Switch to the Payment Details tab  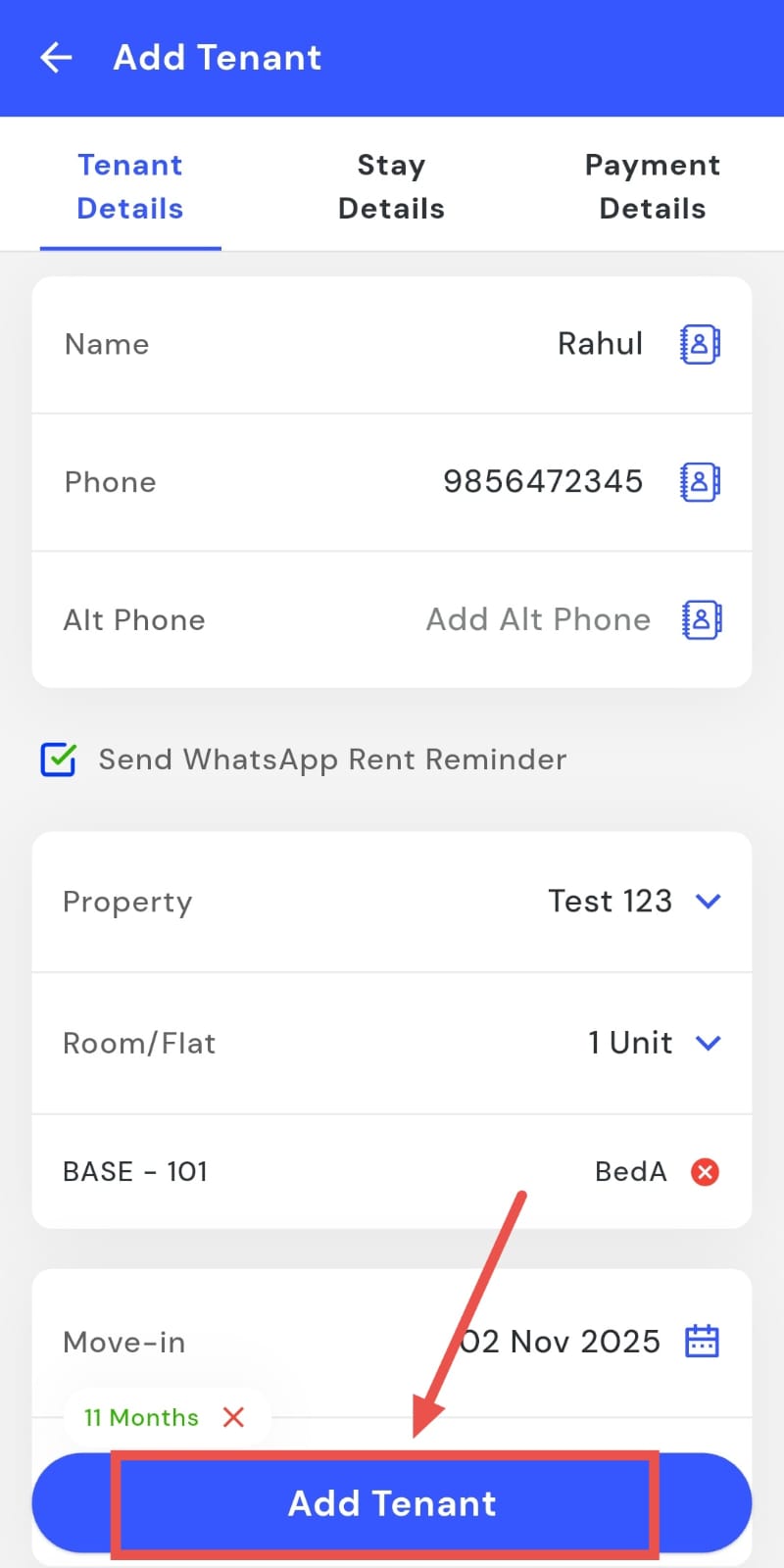(x=652, y=186)
